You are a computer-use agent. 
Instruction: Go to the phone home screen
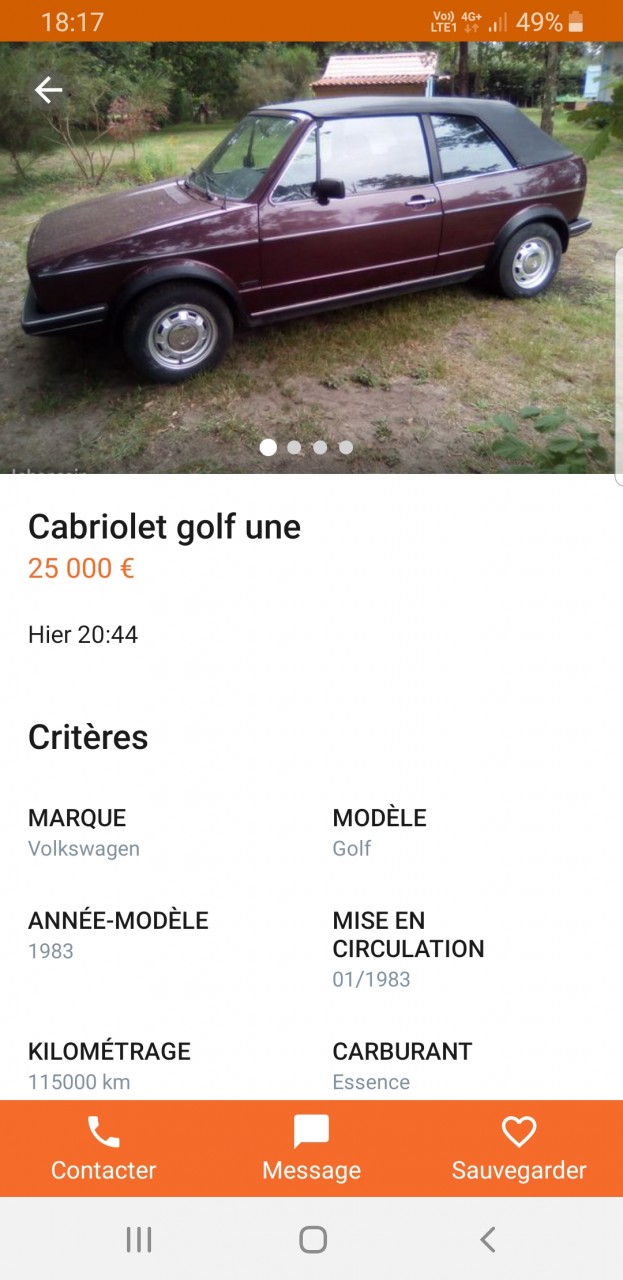313,1240
